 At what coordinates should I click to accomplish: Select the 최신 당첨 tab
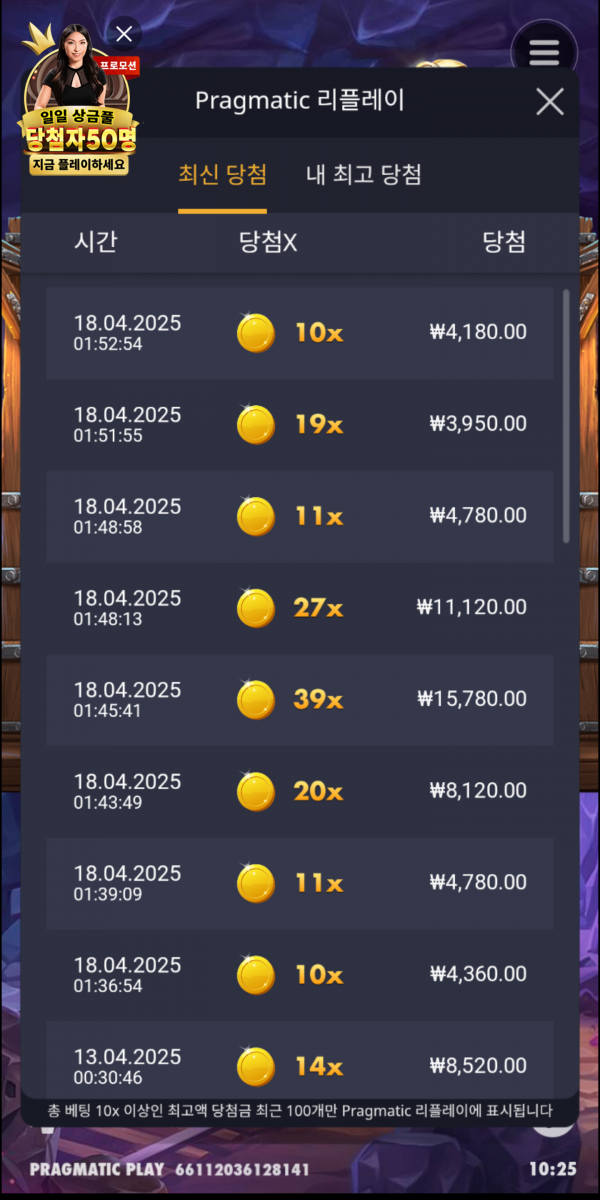click(222, 175)
